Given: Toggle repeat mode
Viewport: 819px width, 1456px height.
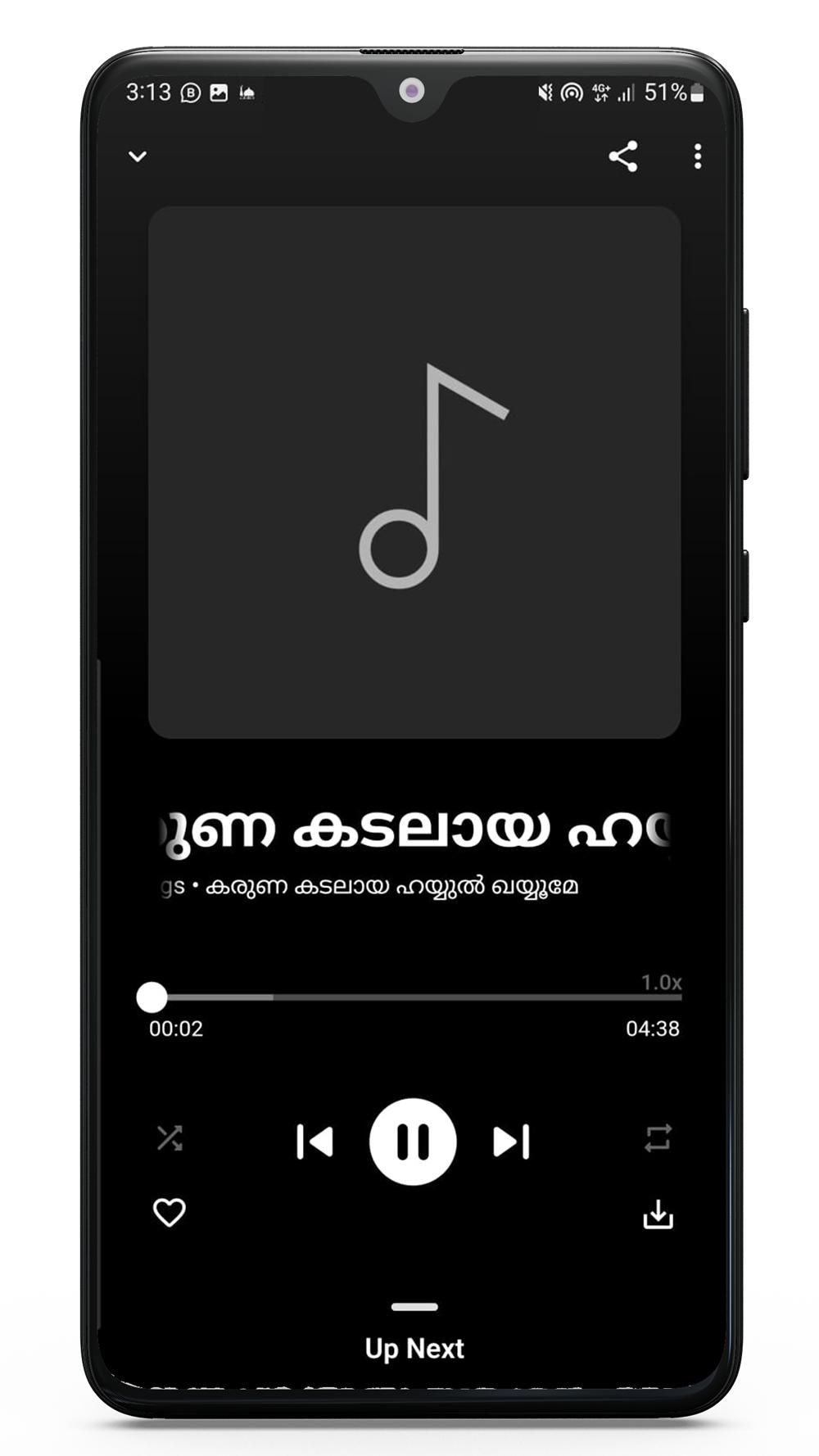Looking at the screenshot, I should pyautogui.click(x=658, y=1137).
